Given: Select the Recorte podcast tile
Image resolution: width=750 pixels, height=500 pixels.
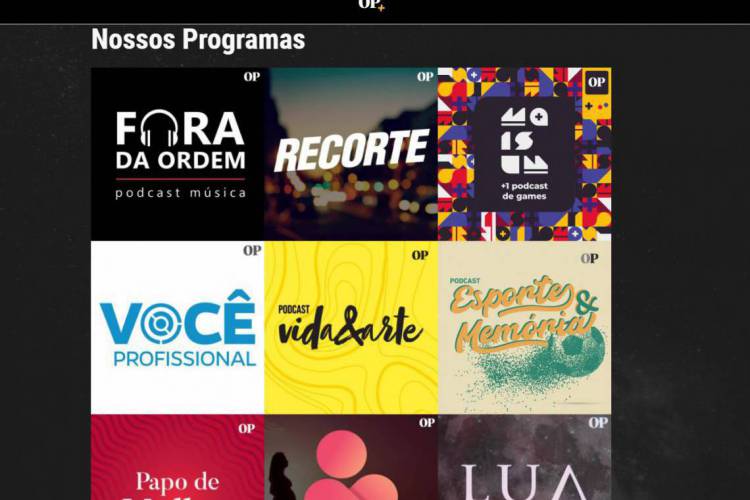Looking at the screenshot, I should pyautogui.click(x=351, y=154).
